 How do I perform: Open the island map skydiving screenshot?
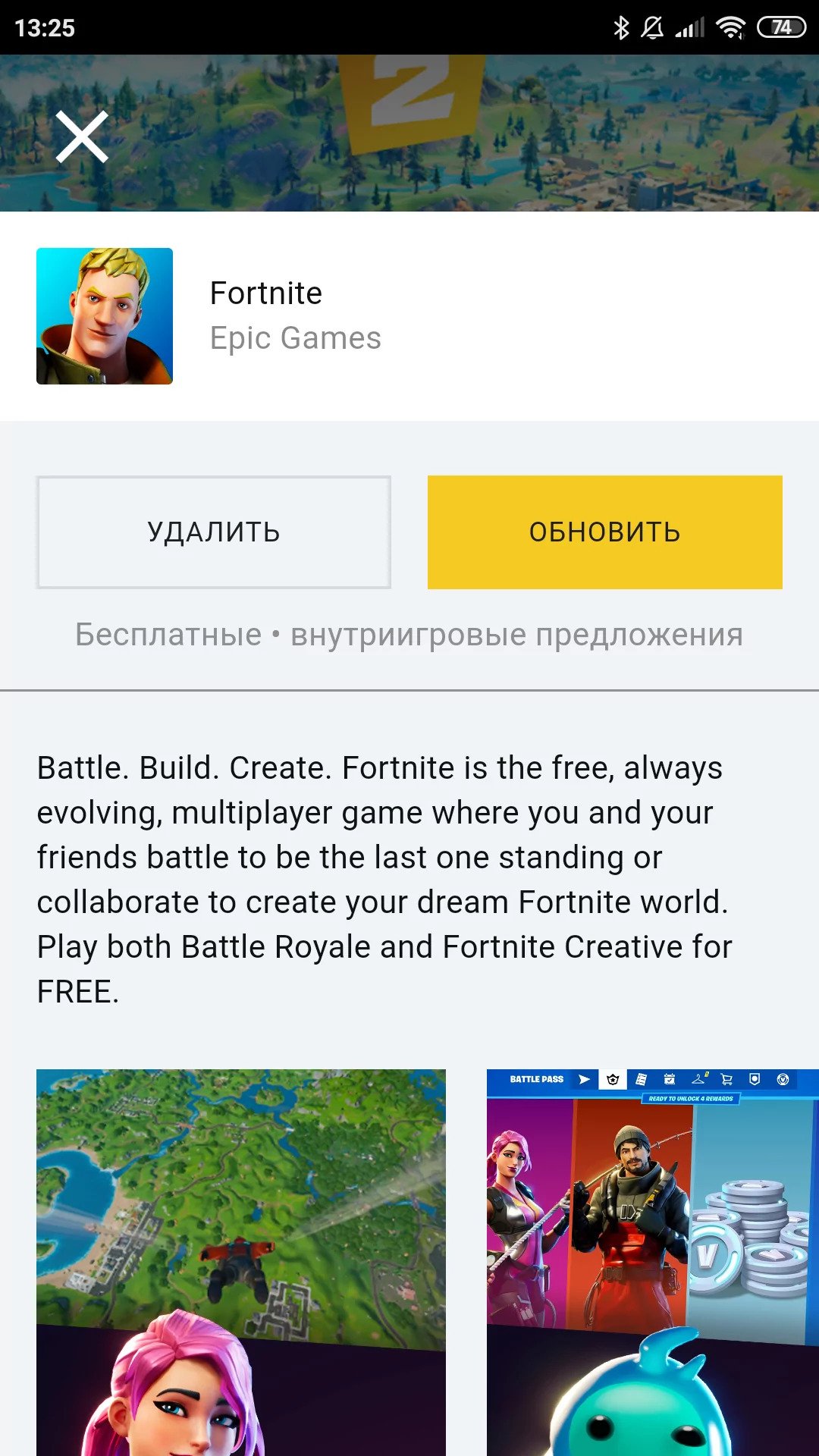tap(241, 1263)
